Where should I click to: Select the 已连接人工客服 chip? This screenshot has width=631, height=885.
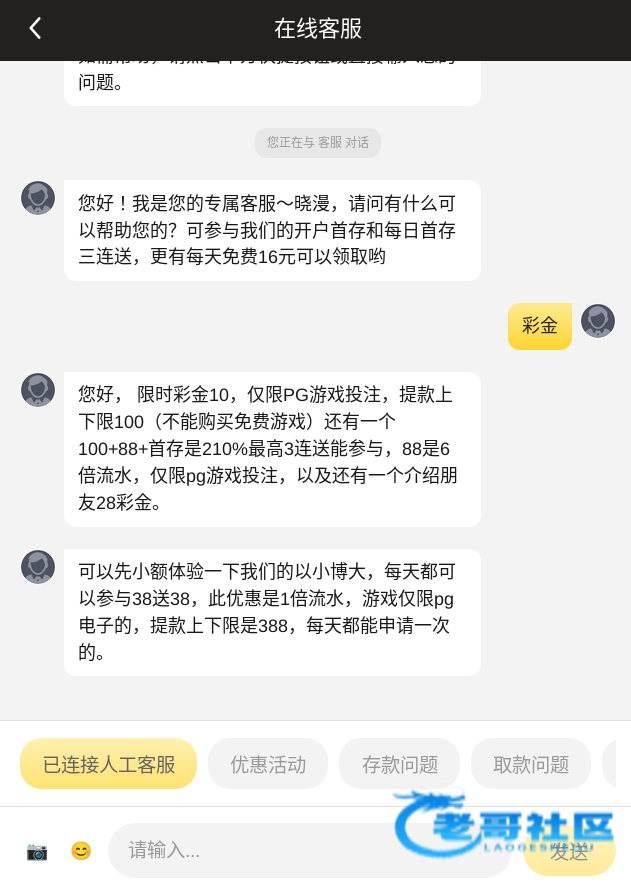point(109,764)
